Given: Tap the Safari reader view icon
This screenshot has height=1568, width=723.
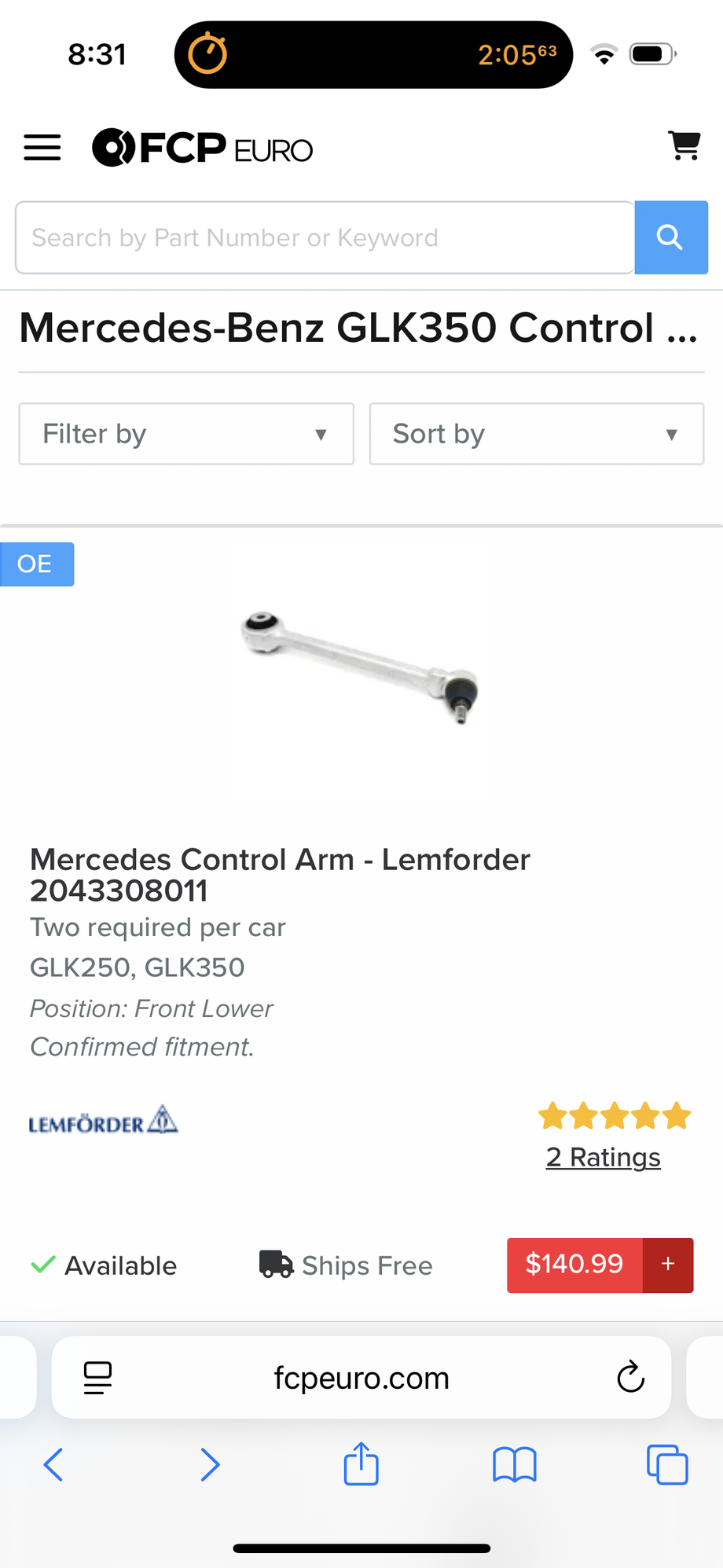Looking at the screenshot, I should (97, 1377).
